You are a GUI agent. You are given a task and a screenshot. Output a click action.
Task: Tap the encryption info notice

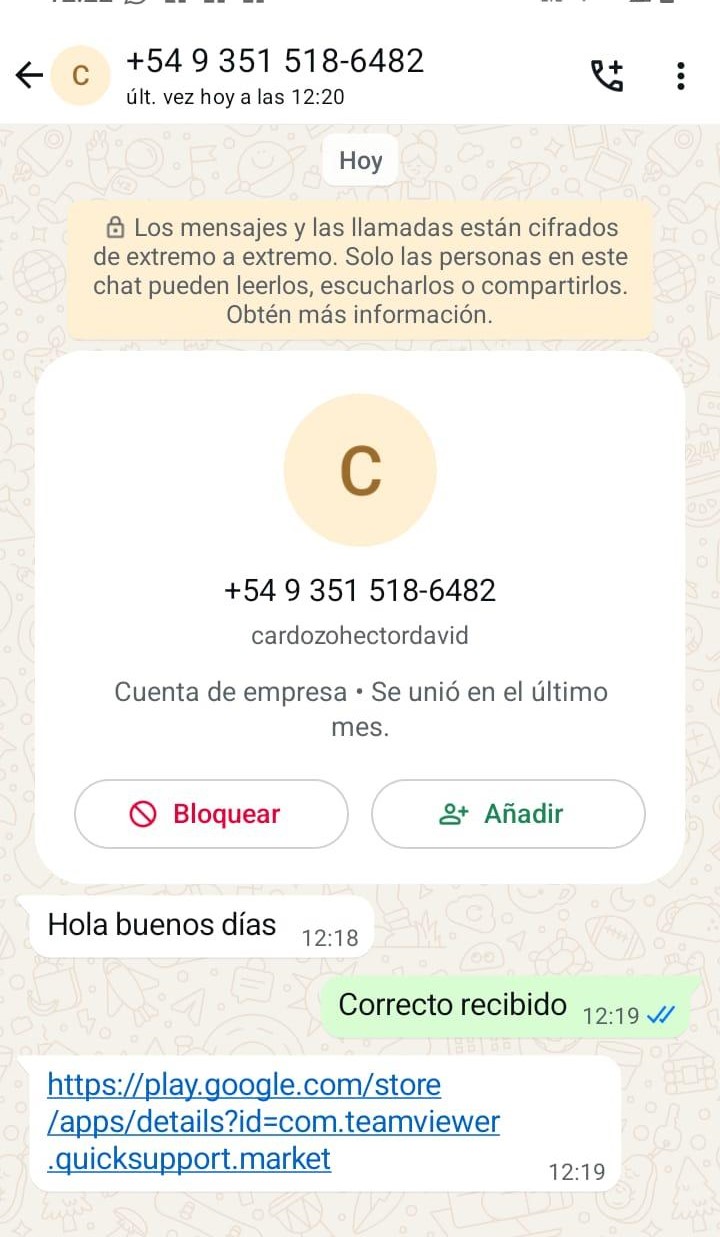360,271
